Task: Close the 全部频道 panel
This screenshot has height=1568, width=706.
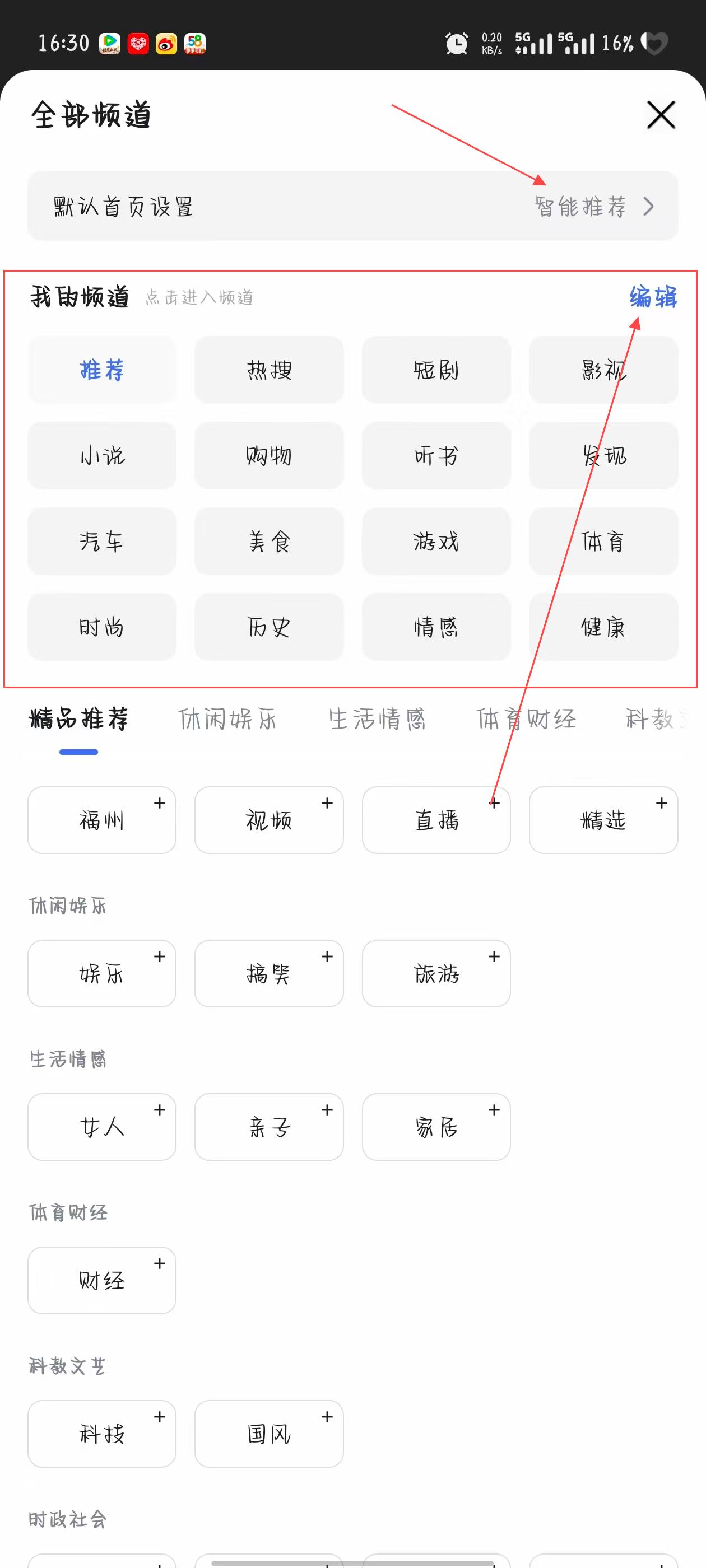Action: pos(660,115)
